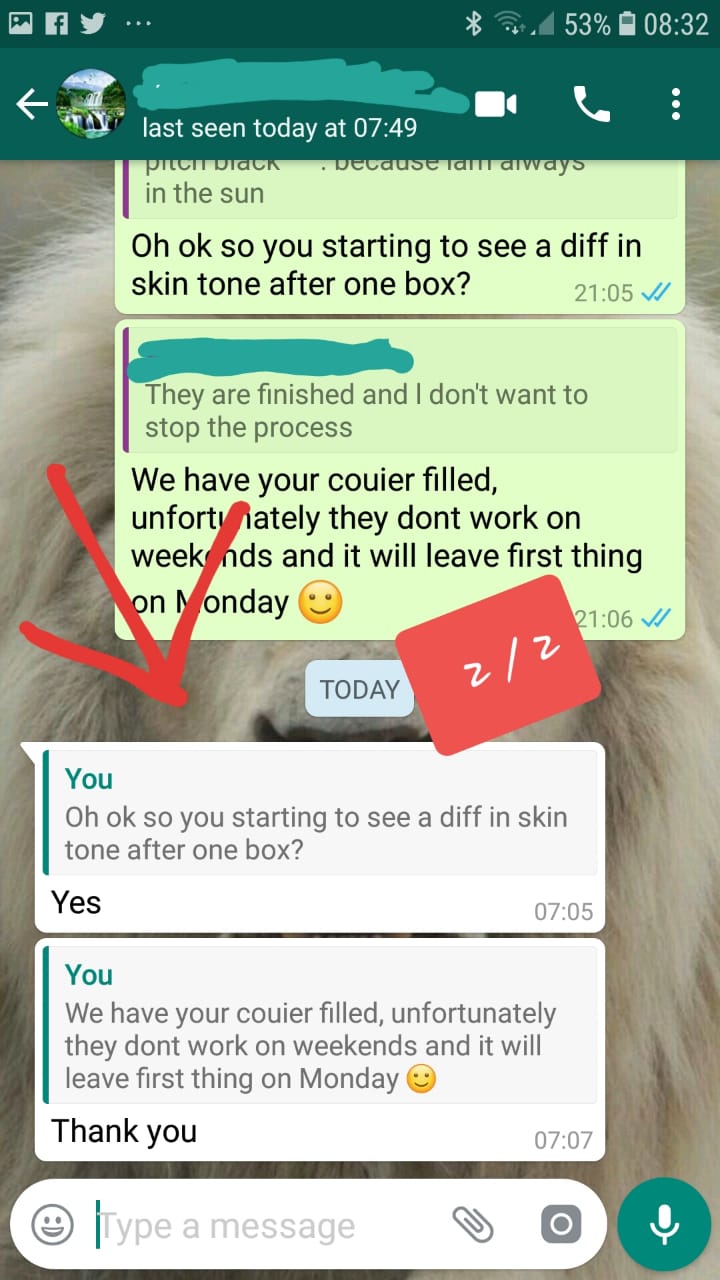The width and height of the screenshot is (720, 1280).
Task: Attach a file with the paperclip
Action: (x=473, y=1224)
